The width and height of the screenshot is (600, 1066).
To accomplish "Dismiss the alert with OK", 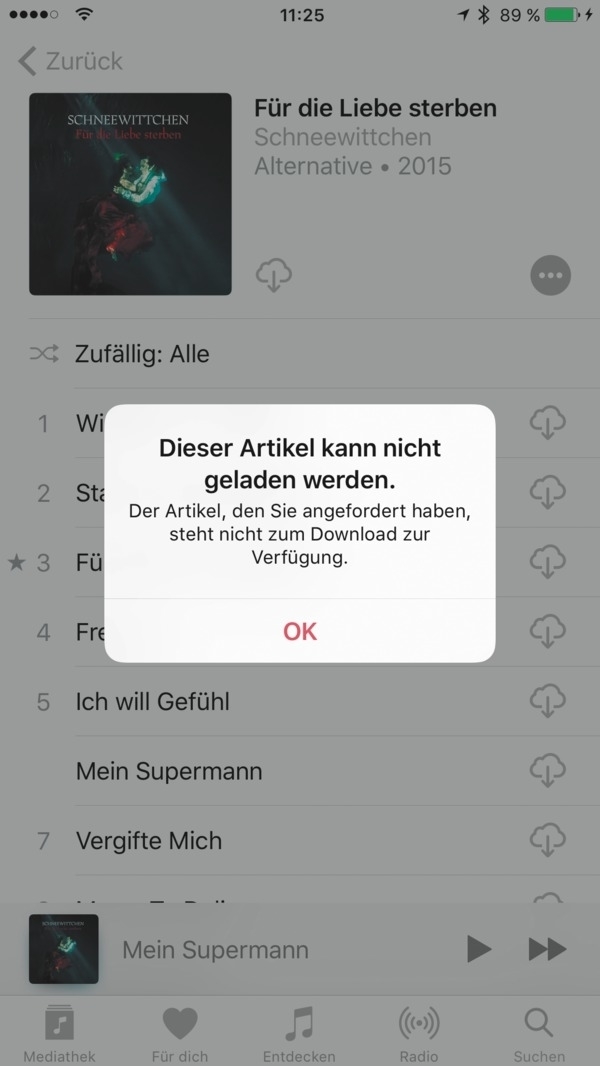I will point(300,631).
